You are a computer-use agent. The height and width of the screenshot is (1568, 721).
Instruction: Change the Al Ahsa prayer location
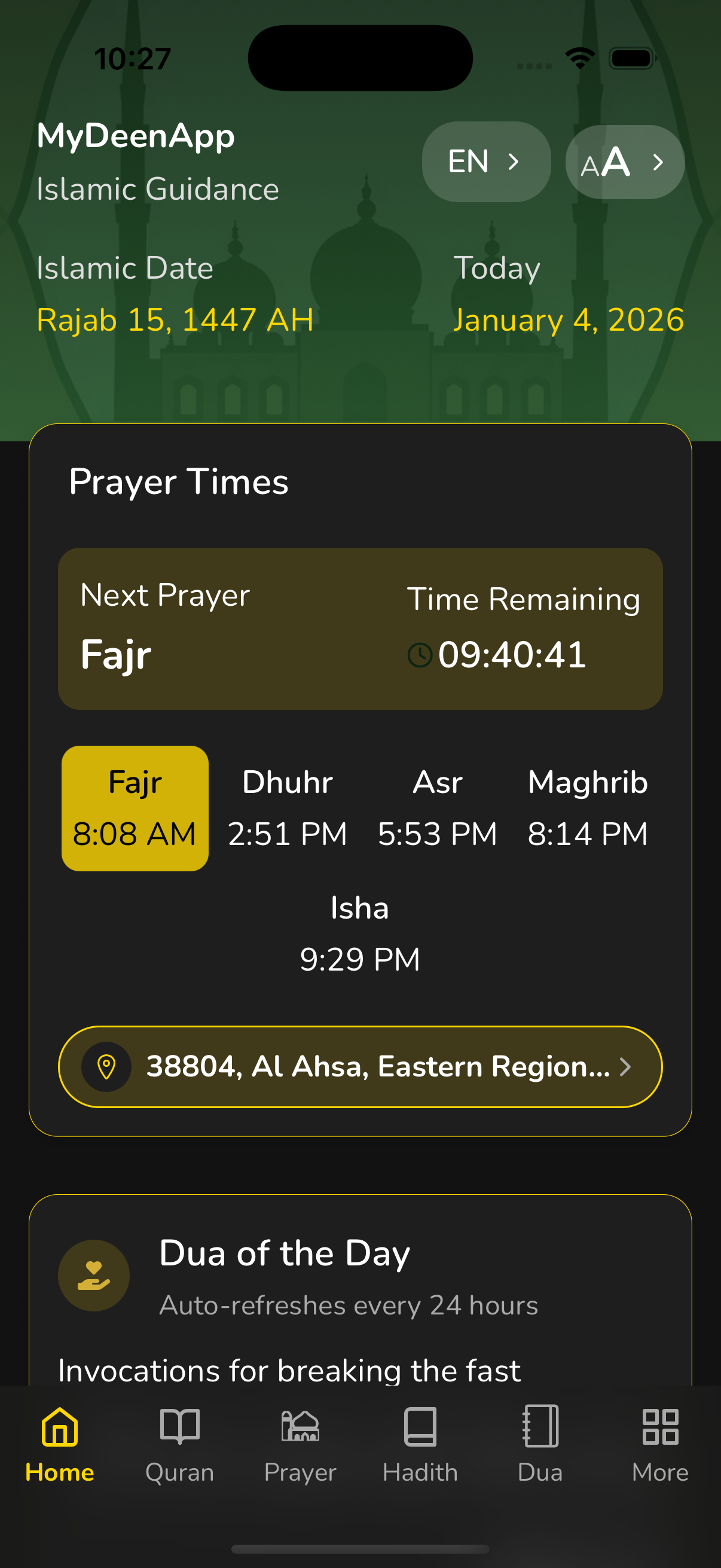click(360, 1066)
